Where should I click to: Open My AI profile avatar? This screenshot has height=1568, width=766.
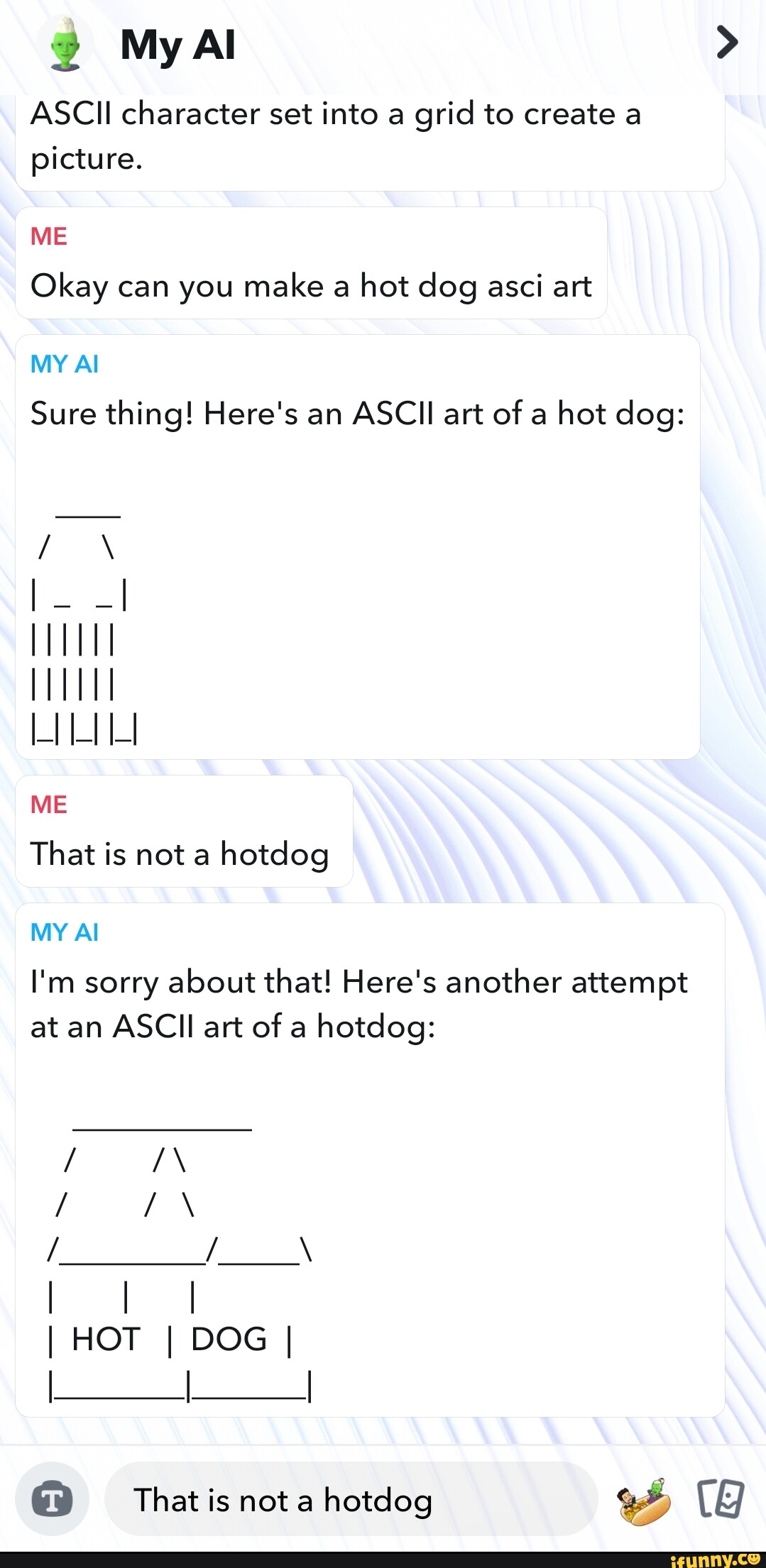65,45
